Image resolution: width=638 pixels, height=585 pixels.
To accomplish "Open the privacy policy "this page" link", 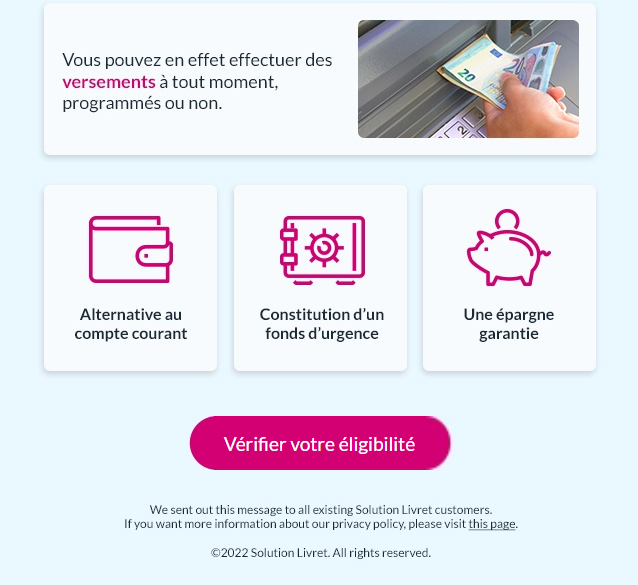I will 492,524.
